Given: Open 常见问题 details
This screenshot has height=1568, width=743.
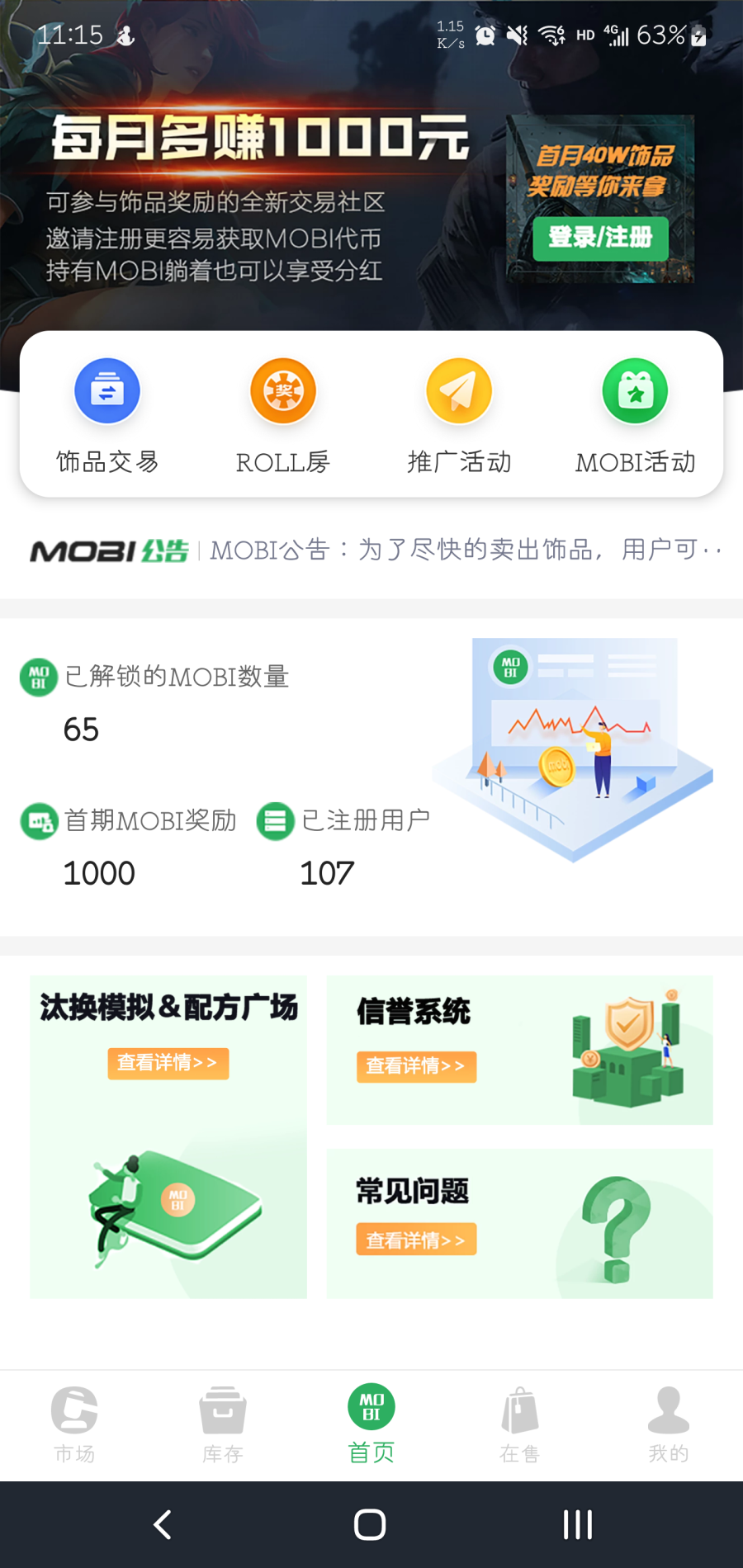Looking at the screenshot, I should click(x=416, y=1240).
